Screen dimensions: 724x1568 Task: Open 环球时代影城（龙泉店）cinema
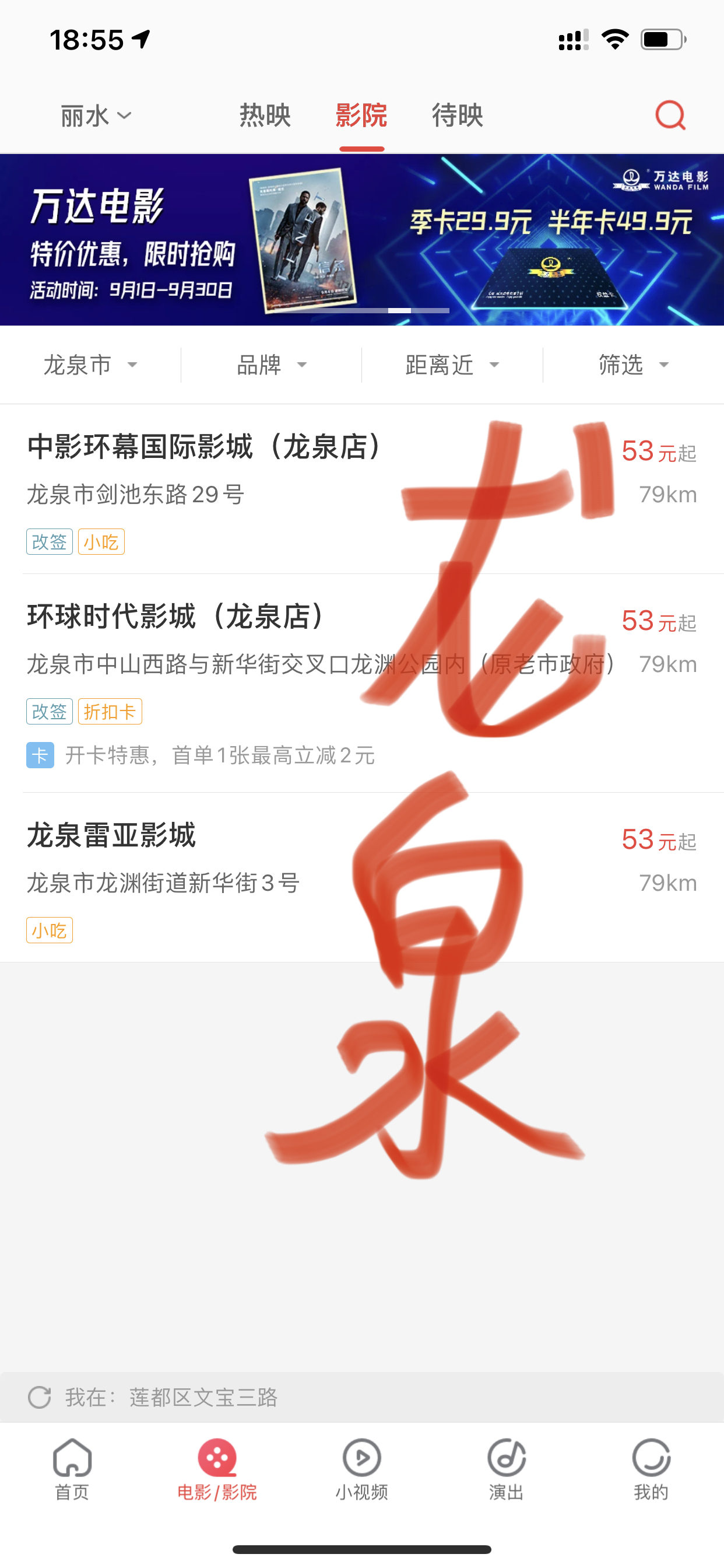[x=177, y=617]
